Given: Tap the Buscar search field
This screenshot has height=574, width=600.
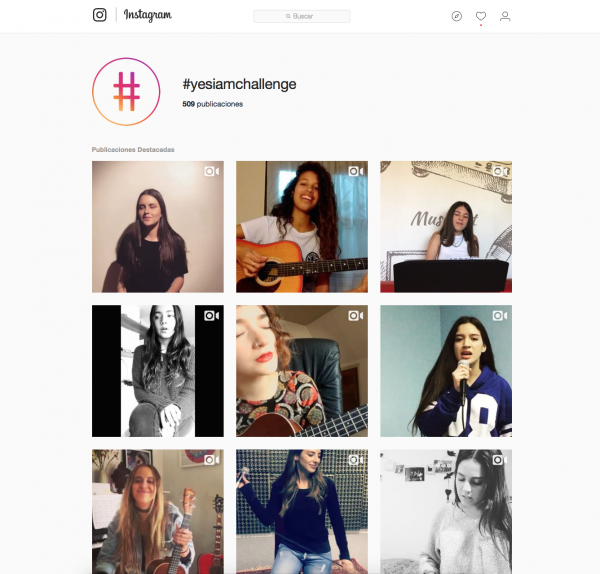Looking at the screenshot, I should coord(302,16).
